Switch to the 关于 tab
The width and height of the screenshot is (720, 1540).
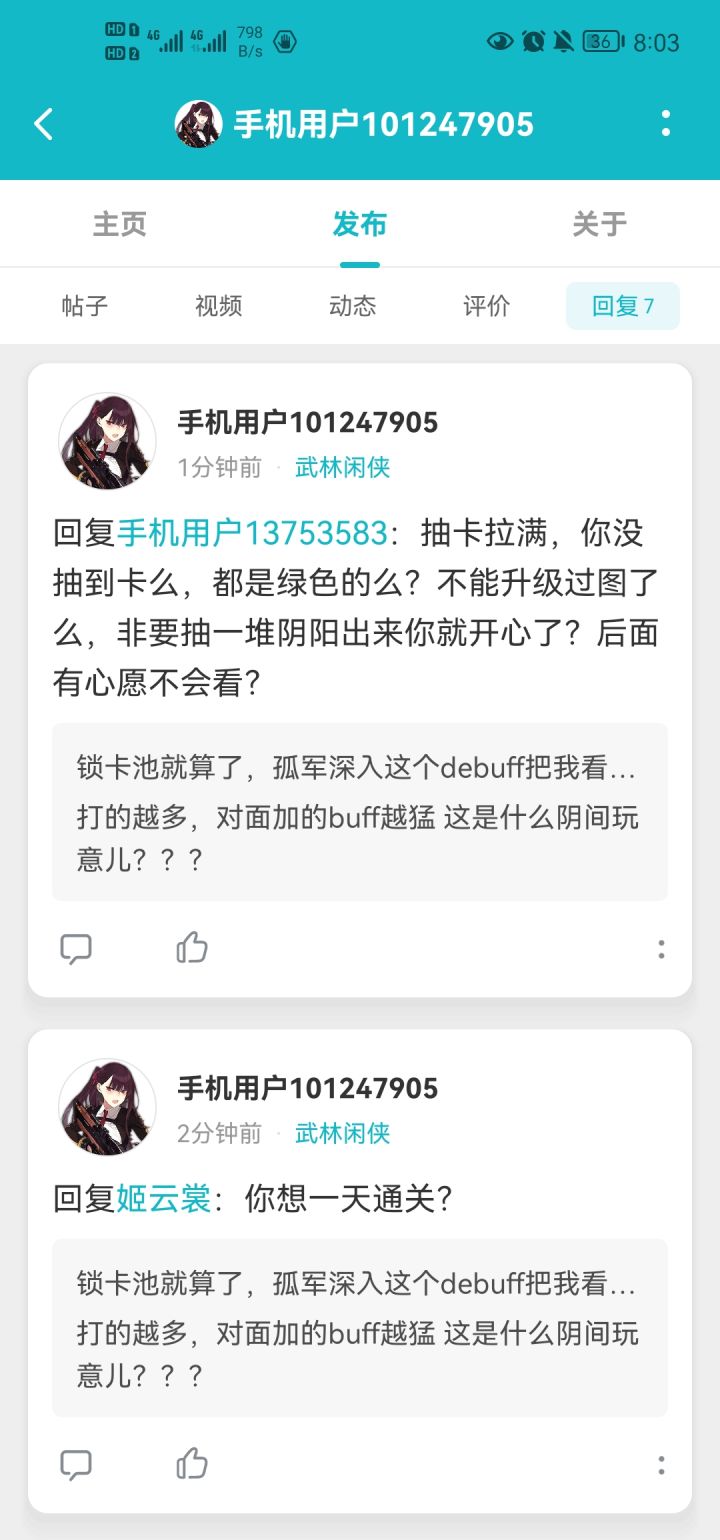600,224
